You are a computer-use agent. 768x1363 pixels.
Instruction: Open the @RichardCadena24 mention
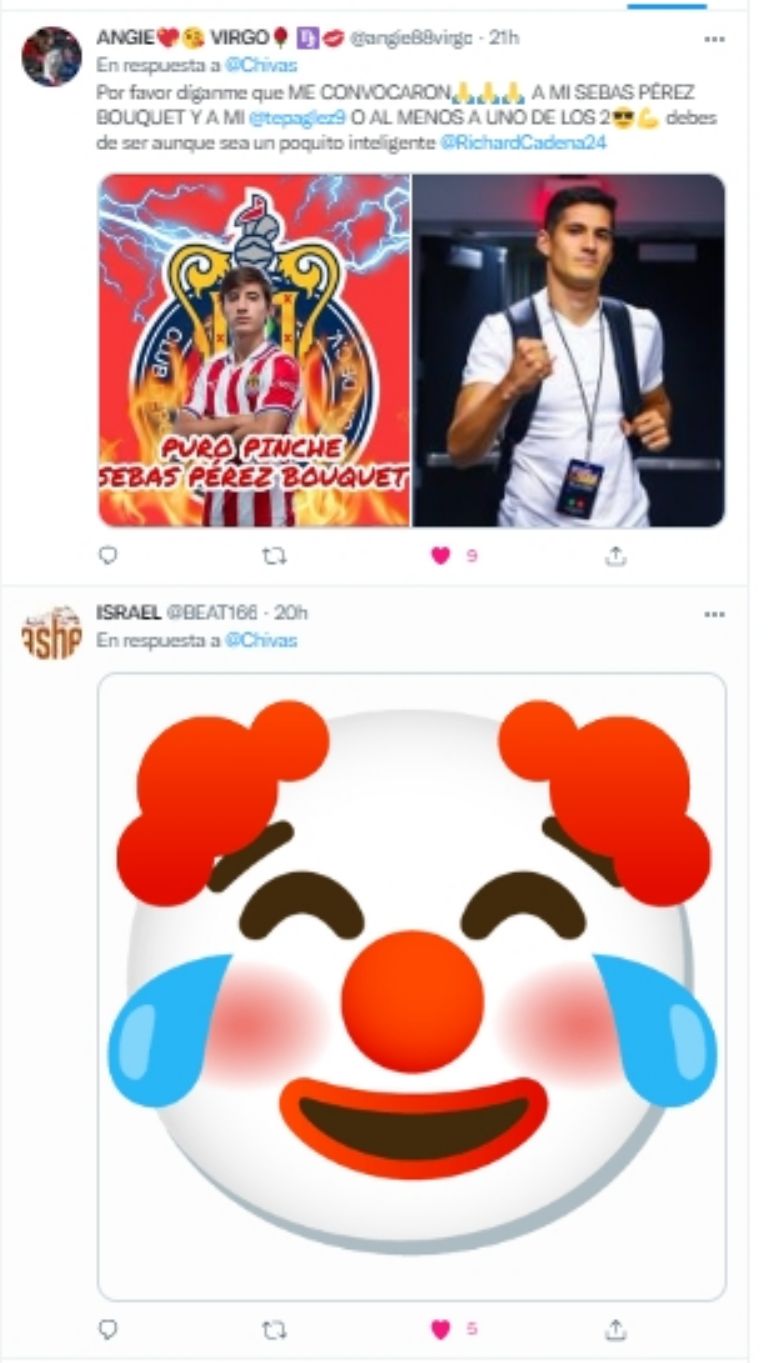pos(523,143)
